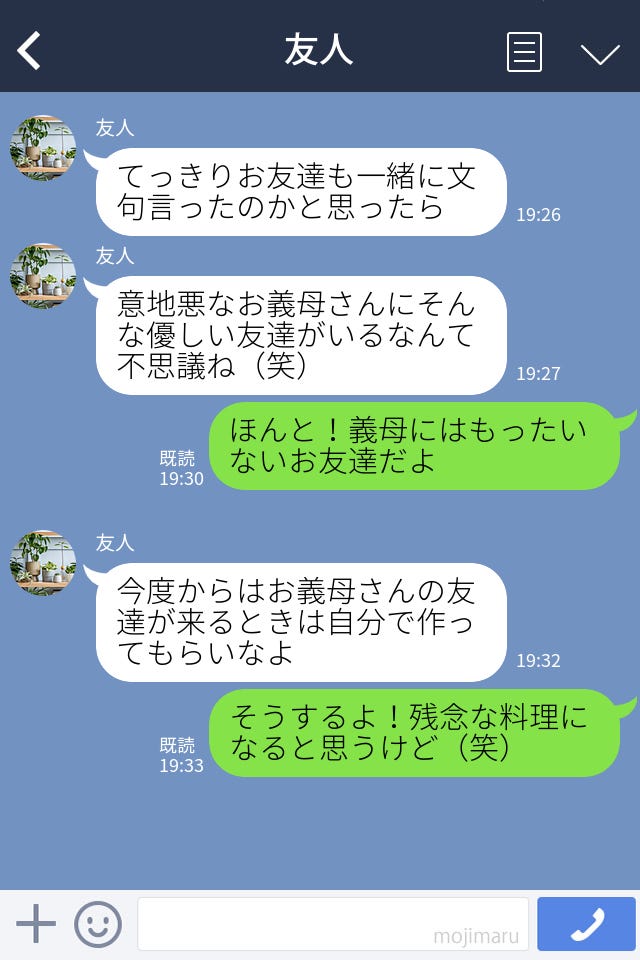Start a call with the blue phone button

[586, 924]
